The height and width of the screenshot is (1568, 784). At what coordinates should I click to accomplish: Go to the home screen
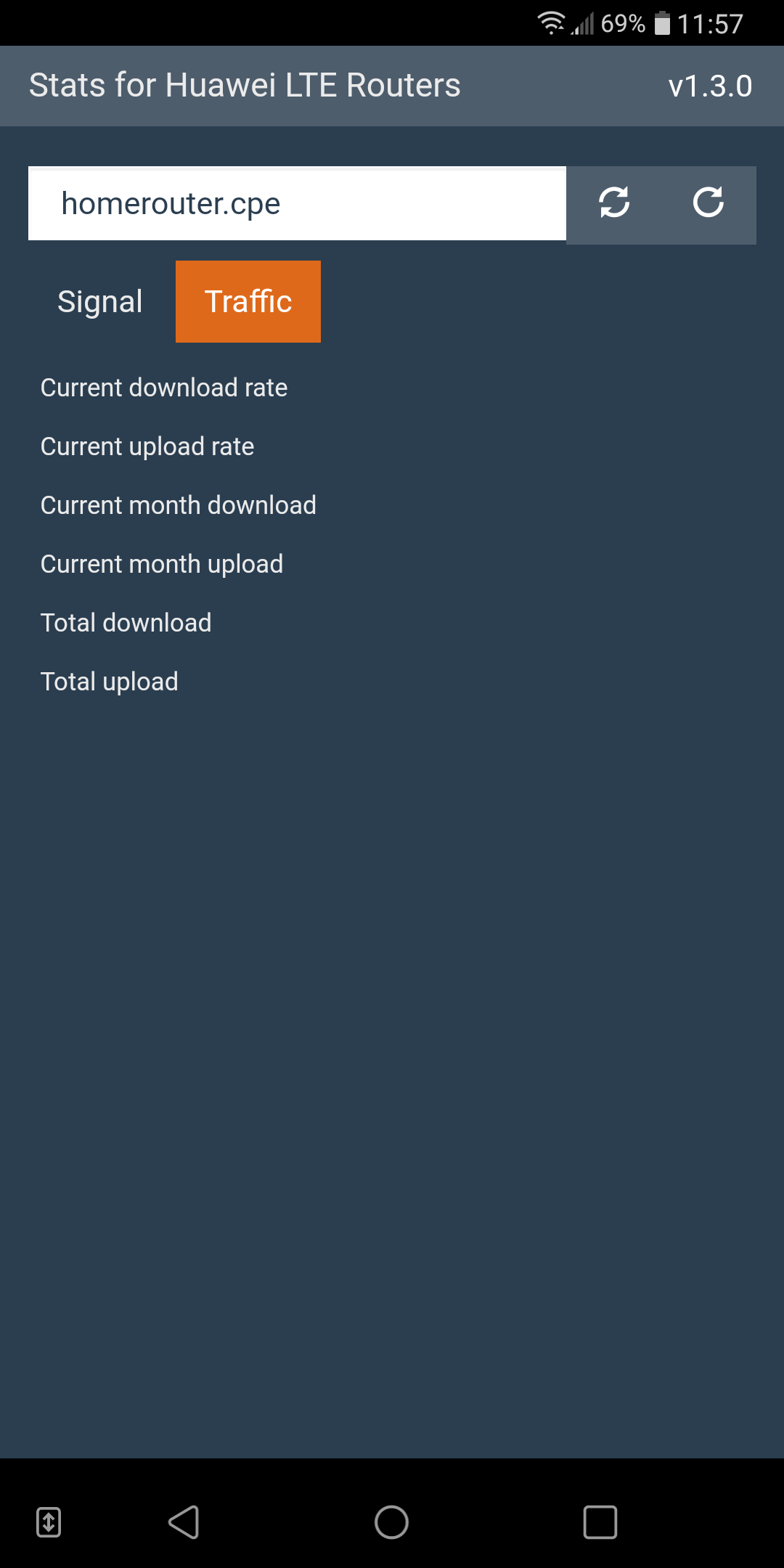coord(391,1522)
